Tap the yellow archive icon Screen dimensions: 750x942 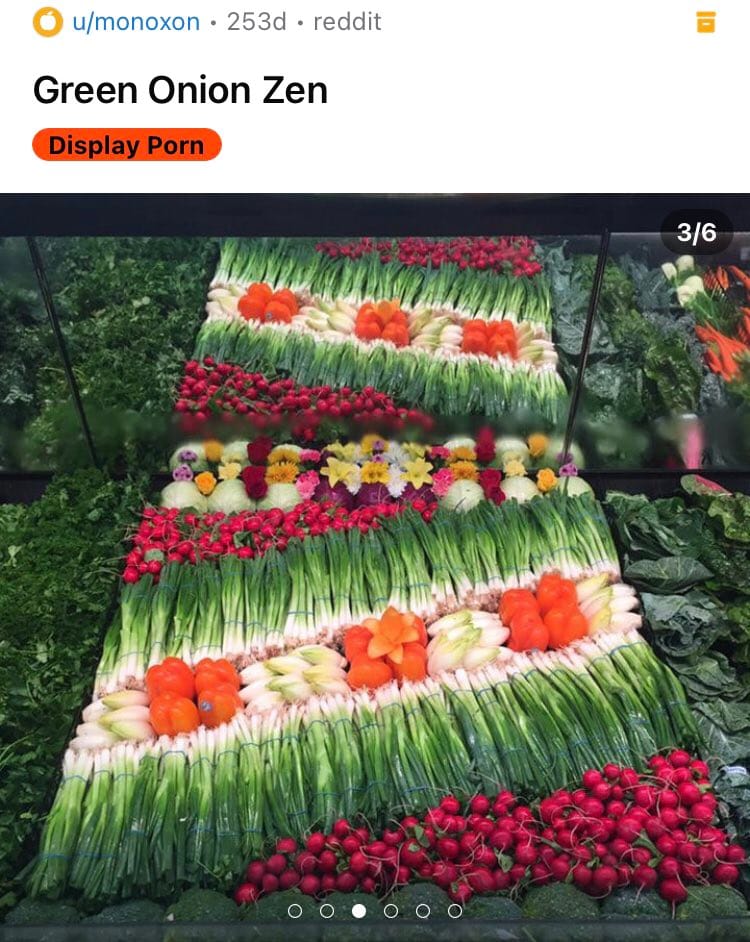tap(706, 22)
